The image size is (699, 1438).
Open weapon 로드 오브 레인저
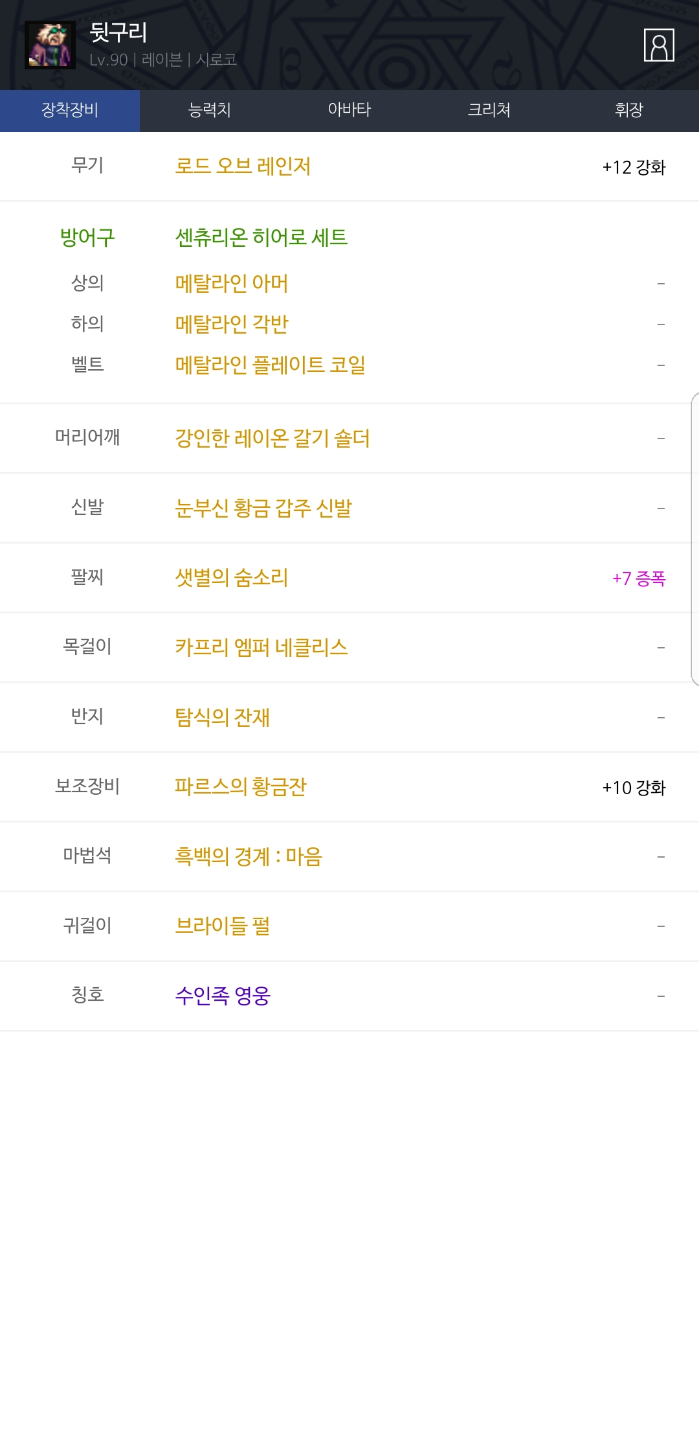243,166
